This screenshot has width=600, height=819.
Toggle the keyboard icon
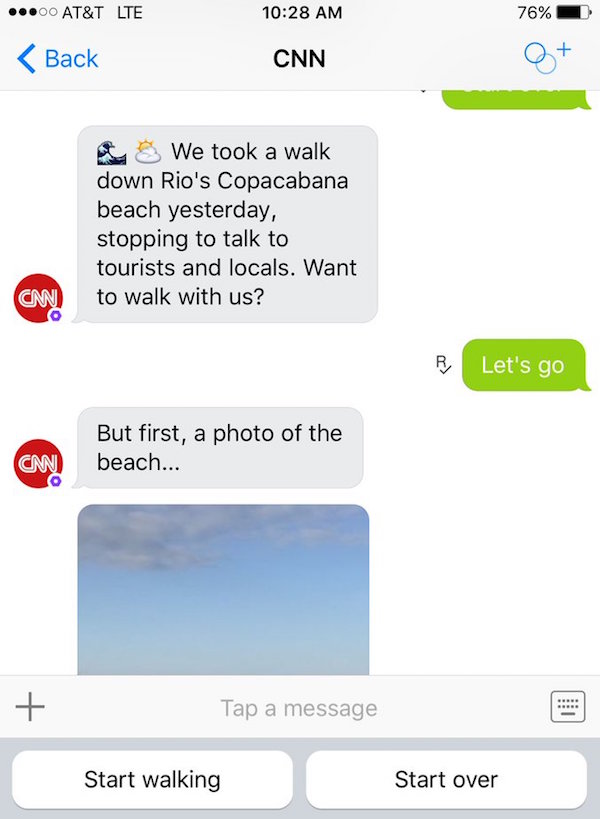[x=567, y=708]
